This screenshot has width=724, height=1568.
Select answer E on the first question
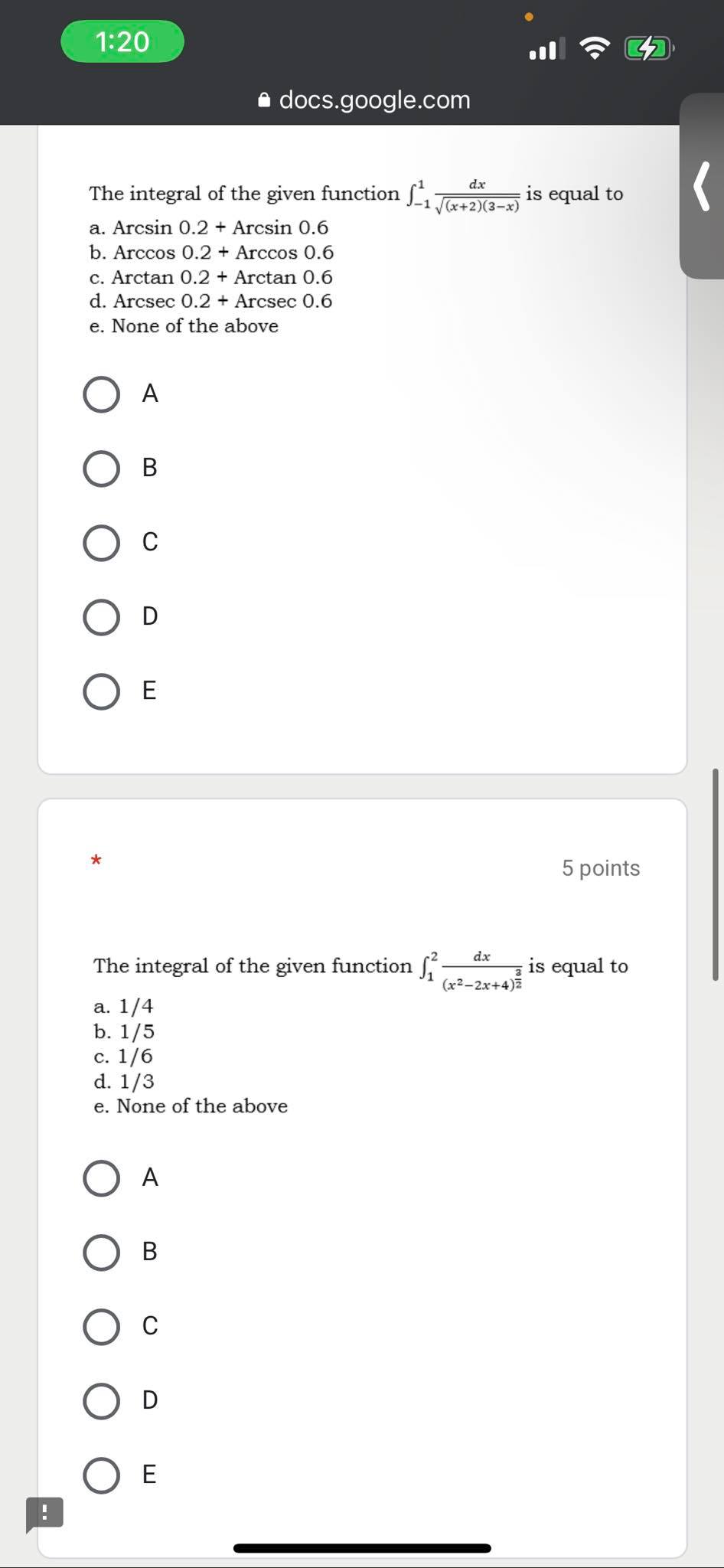[x=100, y=691]
